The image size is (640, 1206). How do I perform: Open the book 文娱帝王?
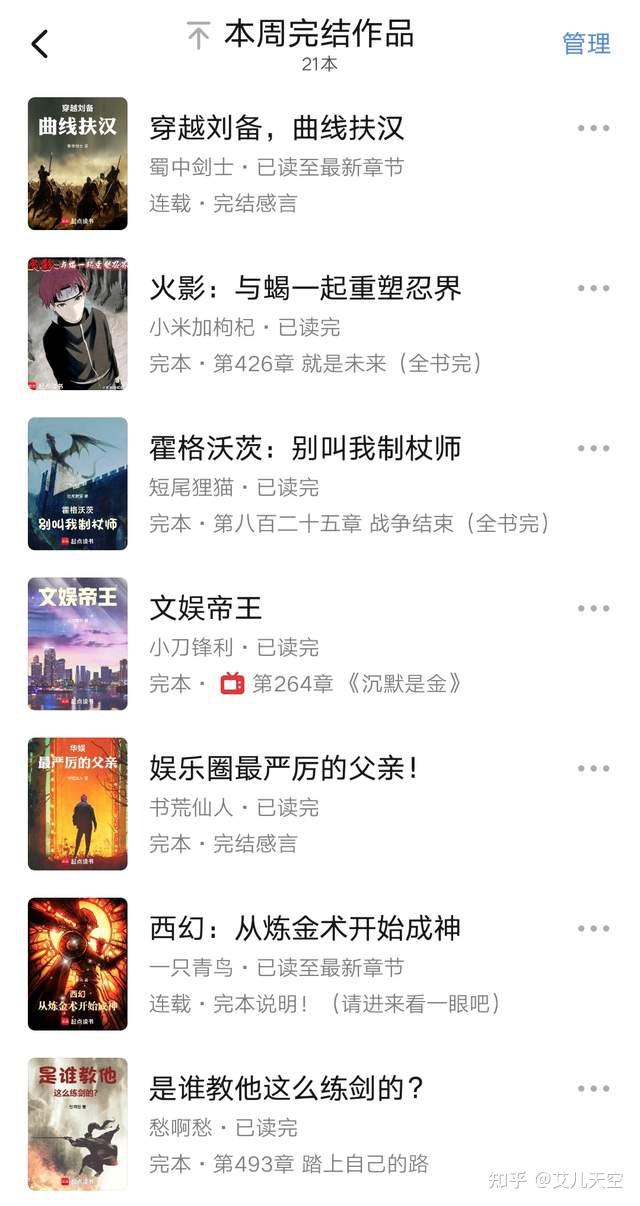320,644
